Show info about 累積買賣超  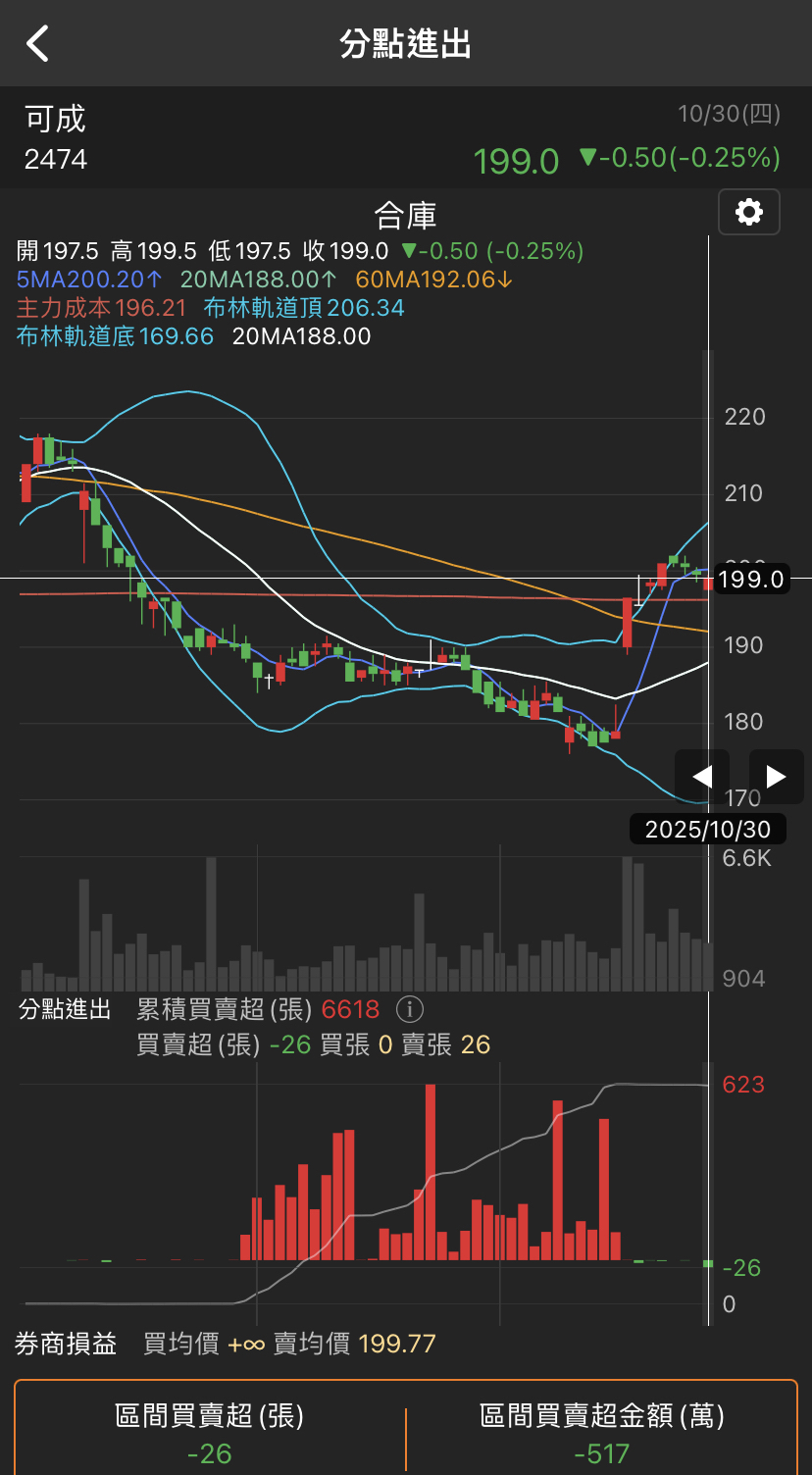(x=409, y=1008)
